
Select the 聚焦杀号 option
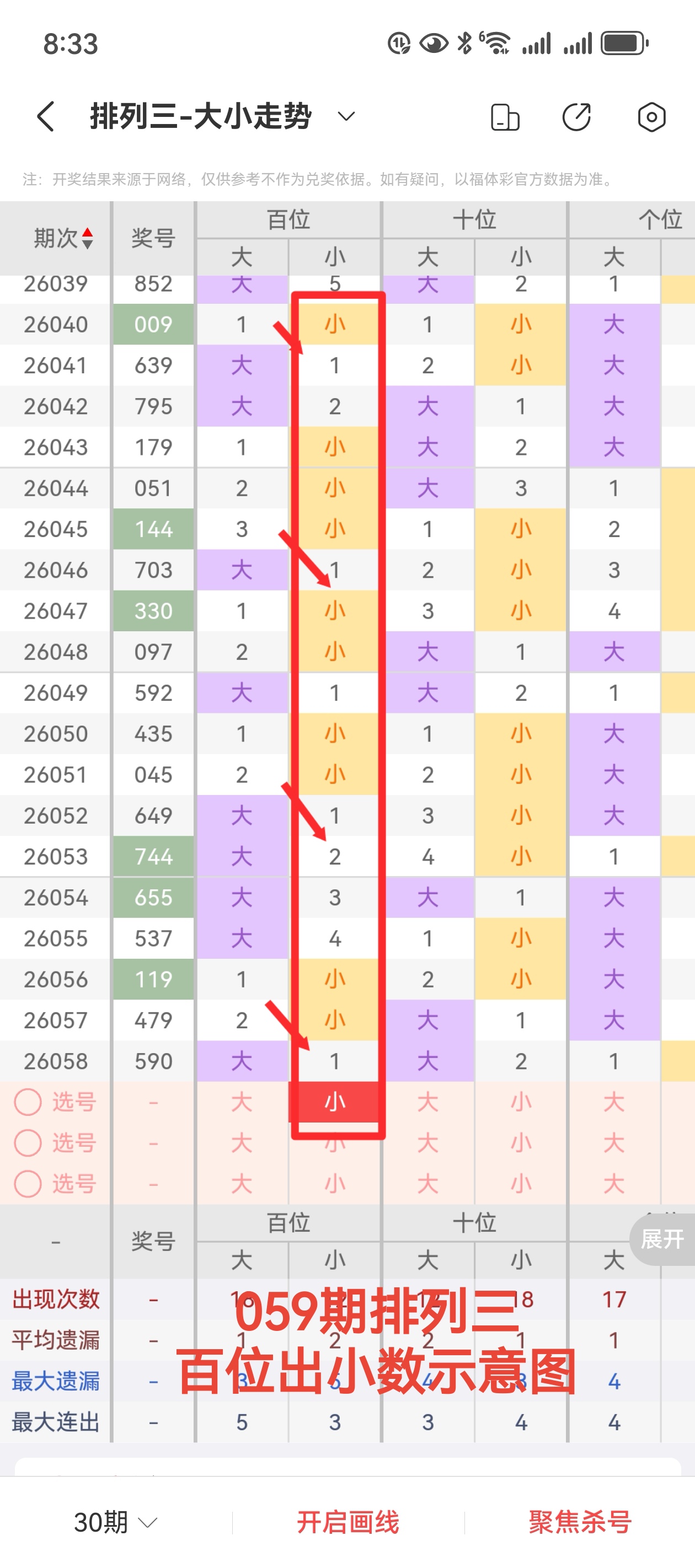(580, 1522)
